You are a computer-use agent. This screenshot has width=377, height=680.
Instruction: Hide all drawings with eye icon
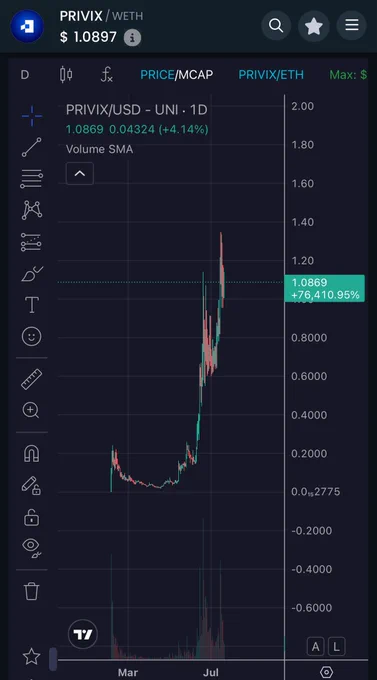tap(32, 547)
